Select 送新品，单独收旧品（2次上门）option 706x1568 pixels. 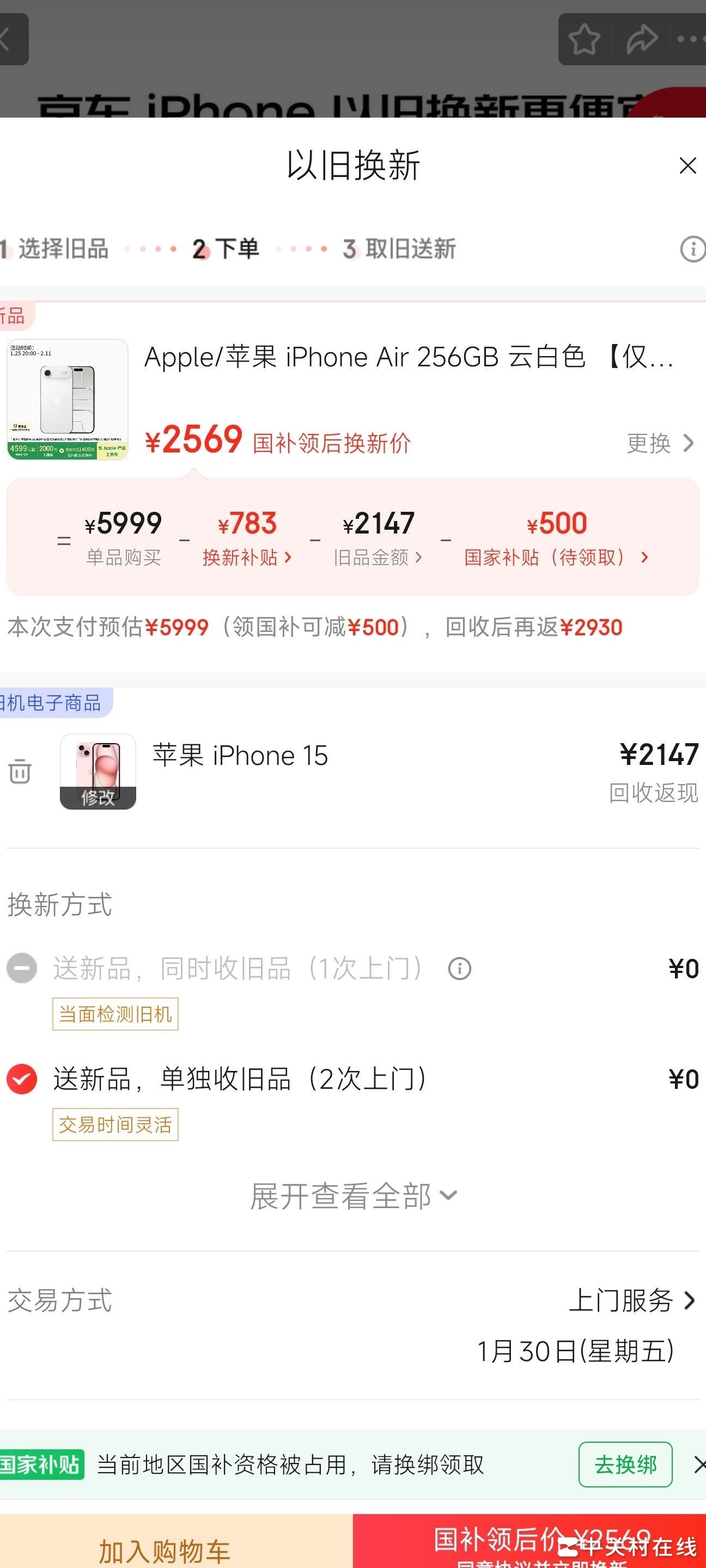point(22,1079)
